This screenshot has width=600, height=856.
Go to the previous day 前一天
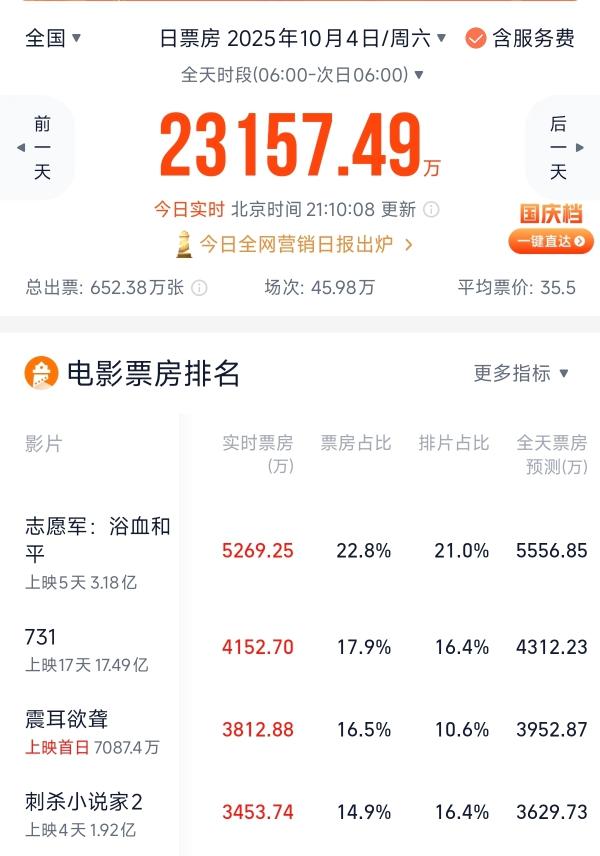tap(41, 148)
